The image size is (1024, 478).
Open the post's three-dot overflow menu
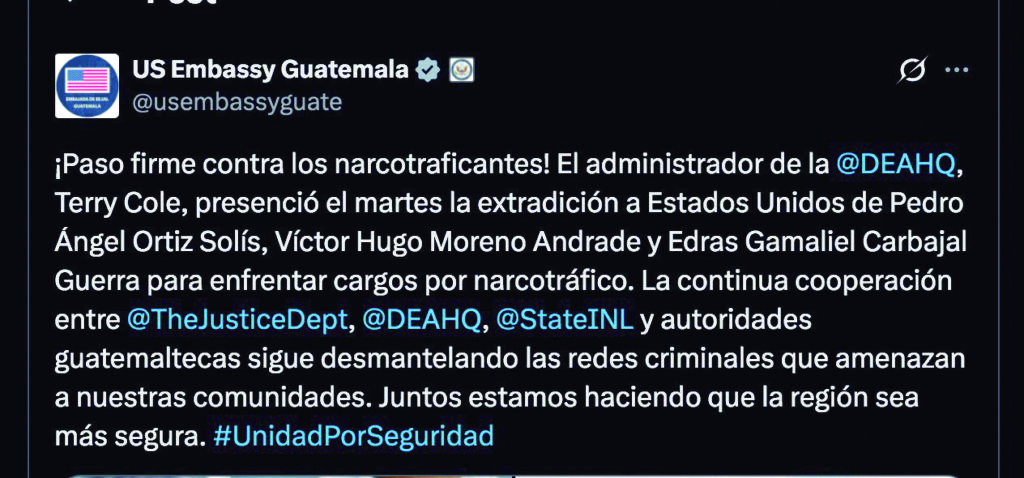[x=957, y=70]
